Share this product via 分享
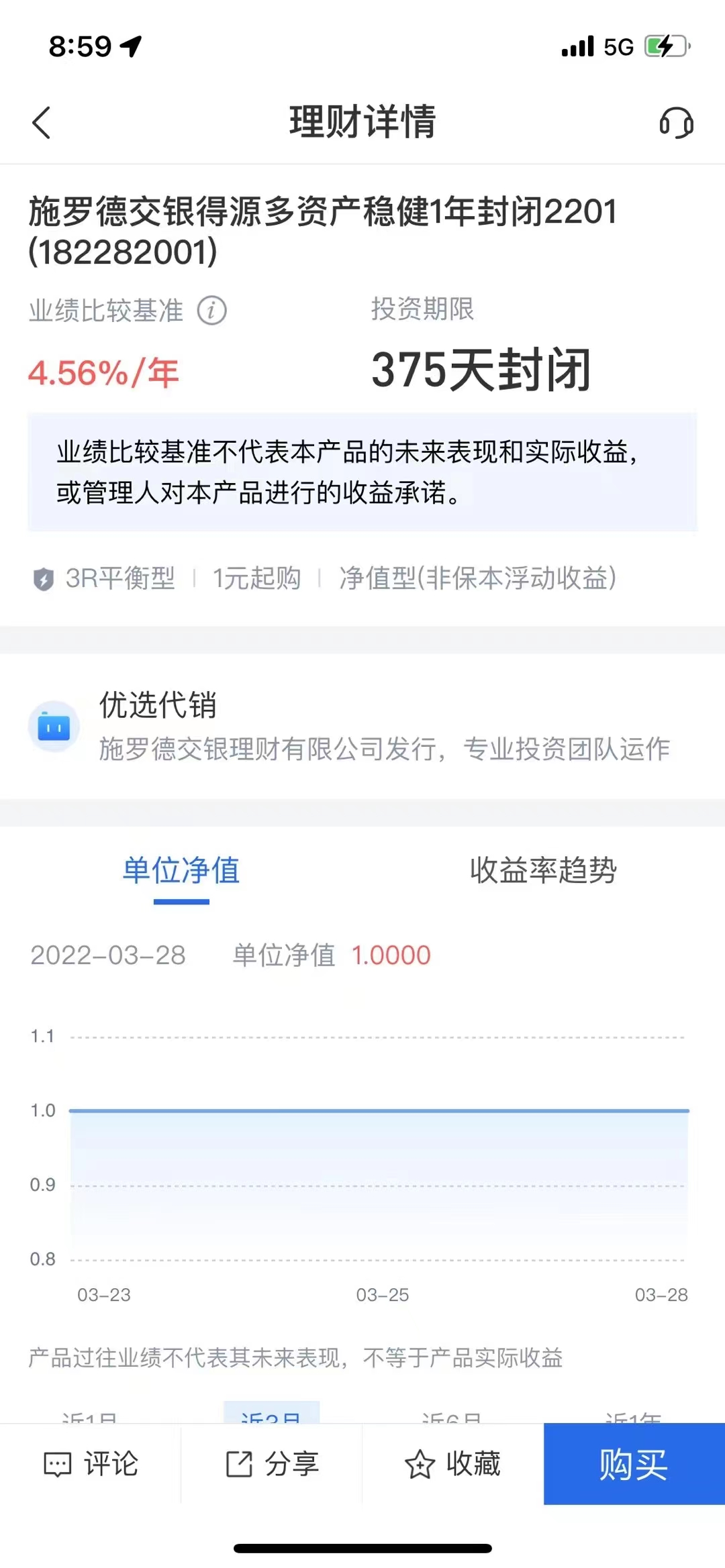Image resolution: width=725 pixels, height=1568 pixels. click(272, 1464)
